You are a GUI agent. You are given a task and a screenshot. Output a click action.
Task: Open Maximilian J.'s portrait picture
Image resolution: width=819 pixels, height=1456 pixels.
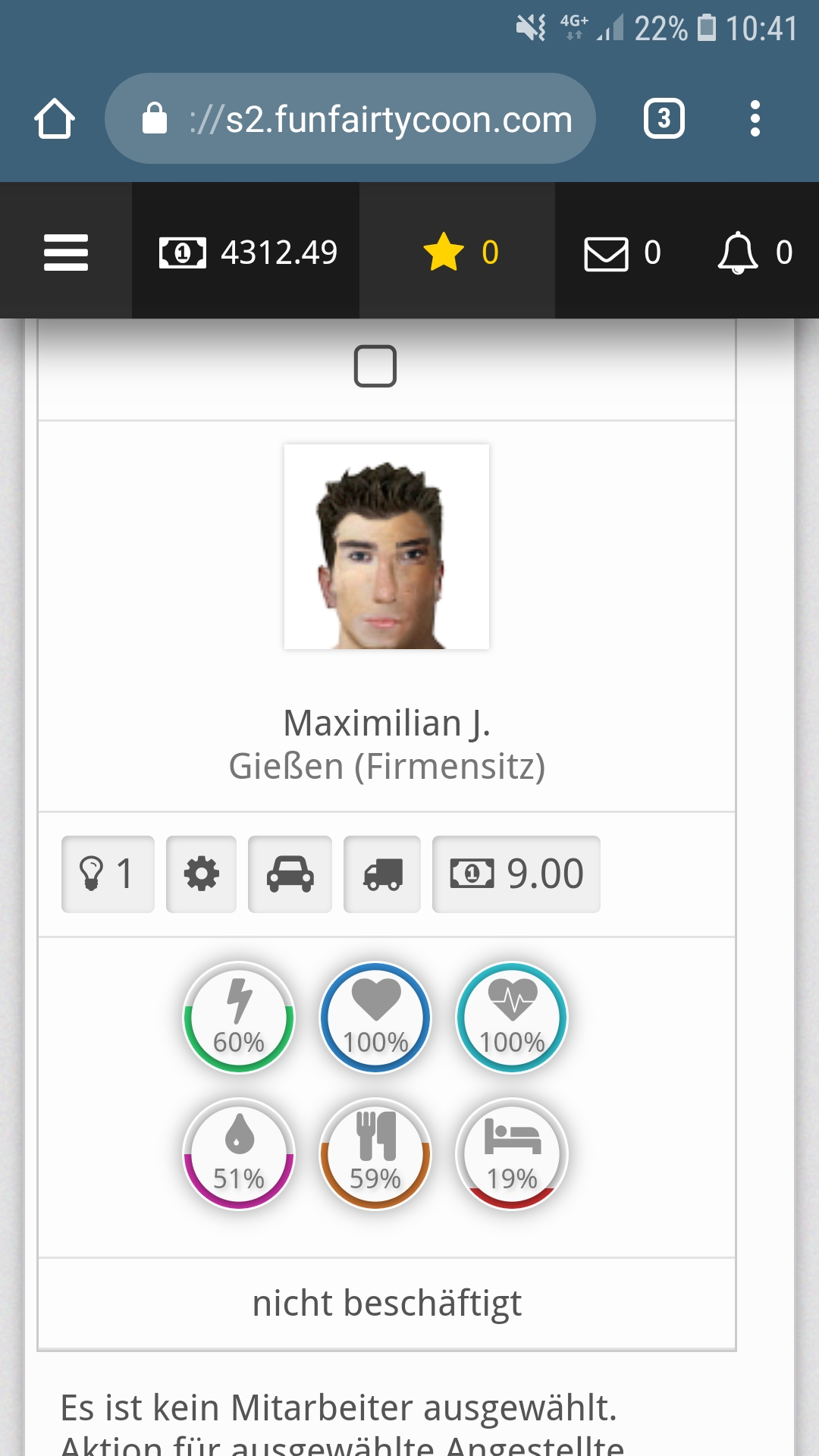click(387, 547)
